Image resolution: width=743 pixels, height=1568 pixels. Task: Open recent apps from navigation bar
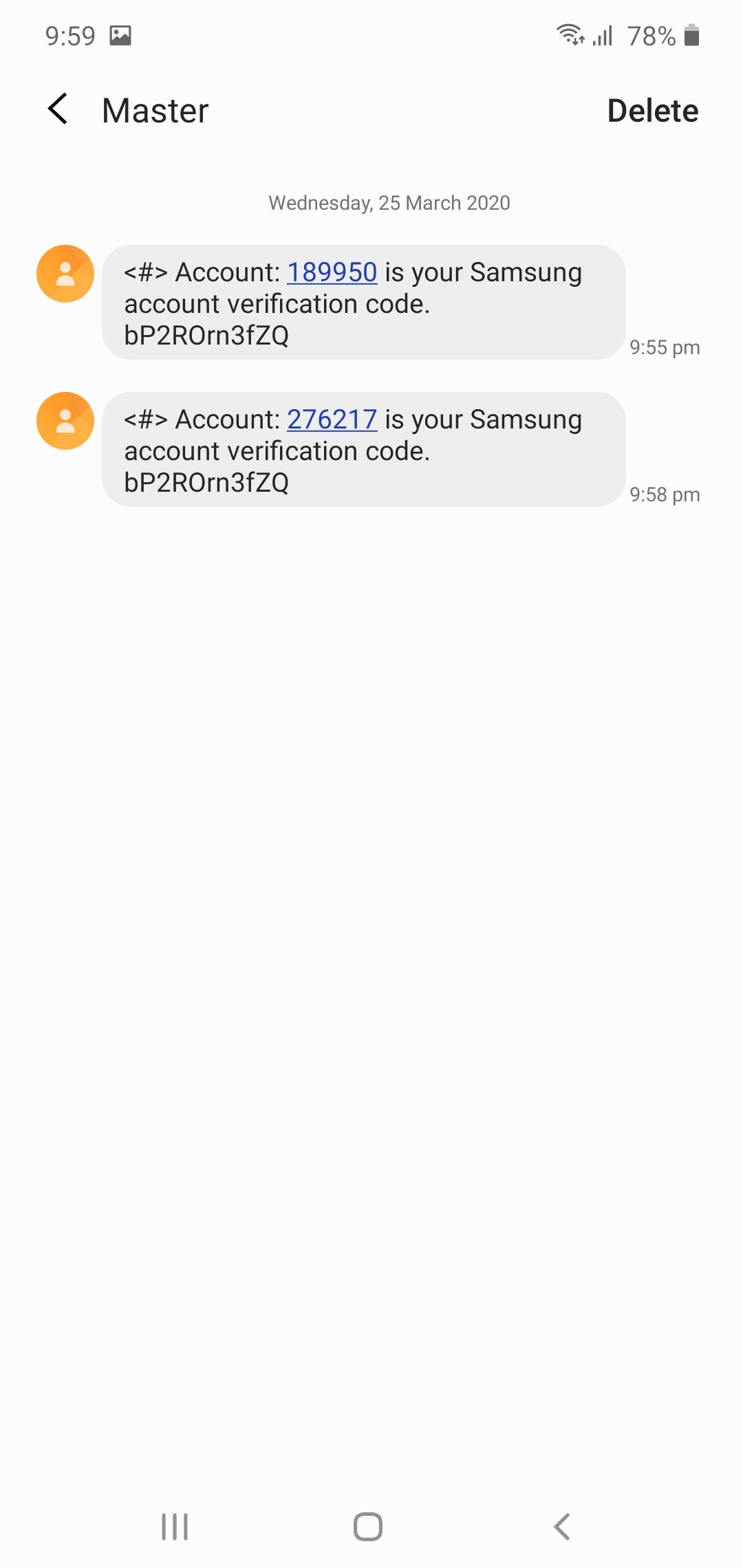[175, 1527]
